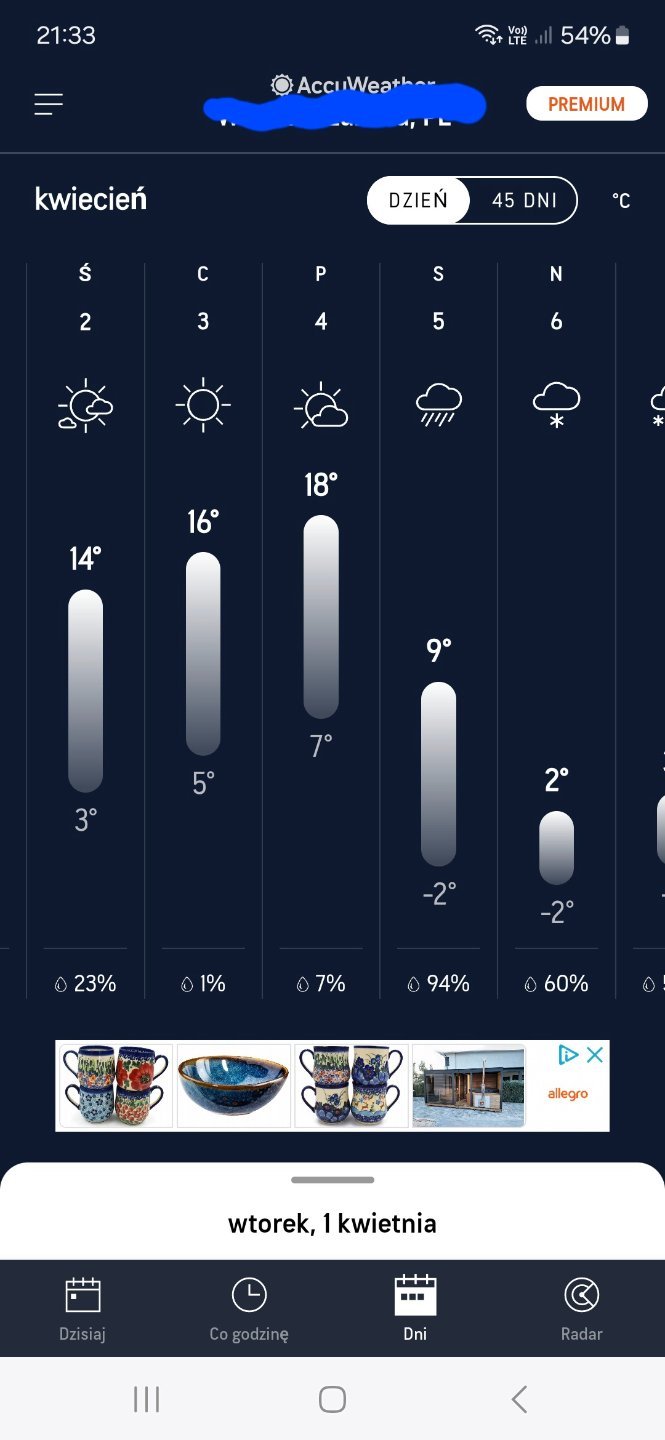Screen dimensions: 665x1440
Task: Tap the system home button
Action: coord(332,1399)
